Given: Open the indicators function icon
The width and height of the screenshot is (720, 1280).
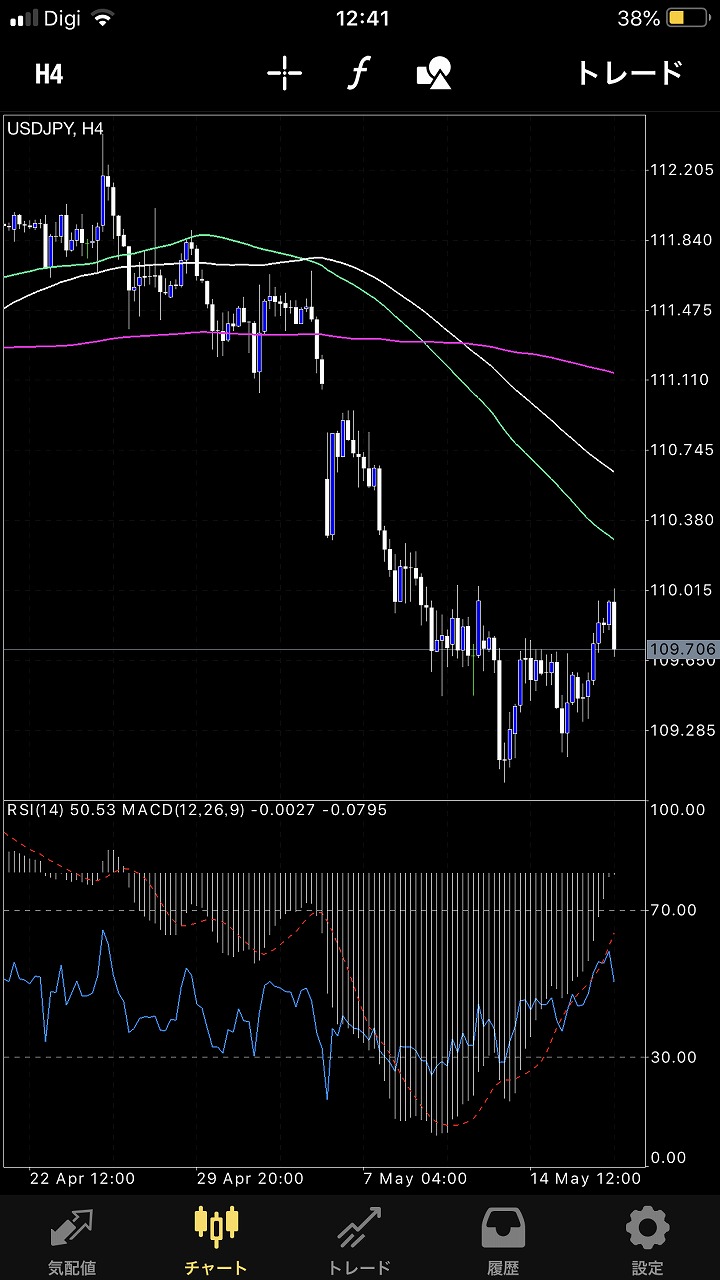Looking at the screenshot, I should click(358, 73).
